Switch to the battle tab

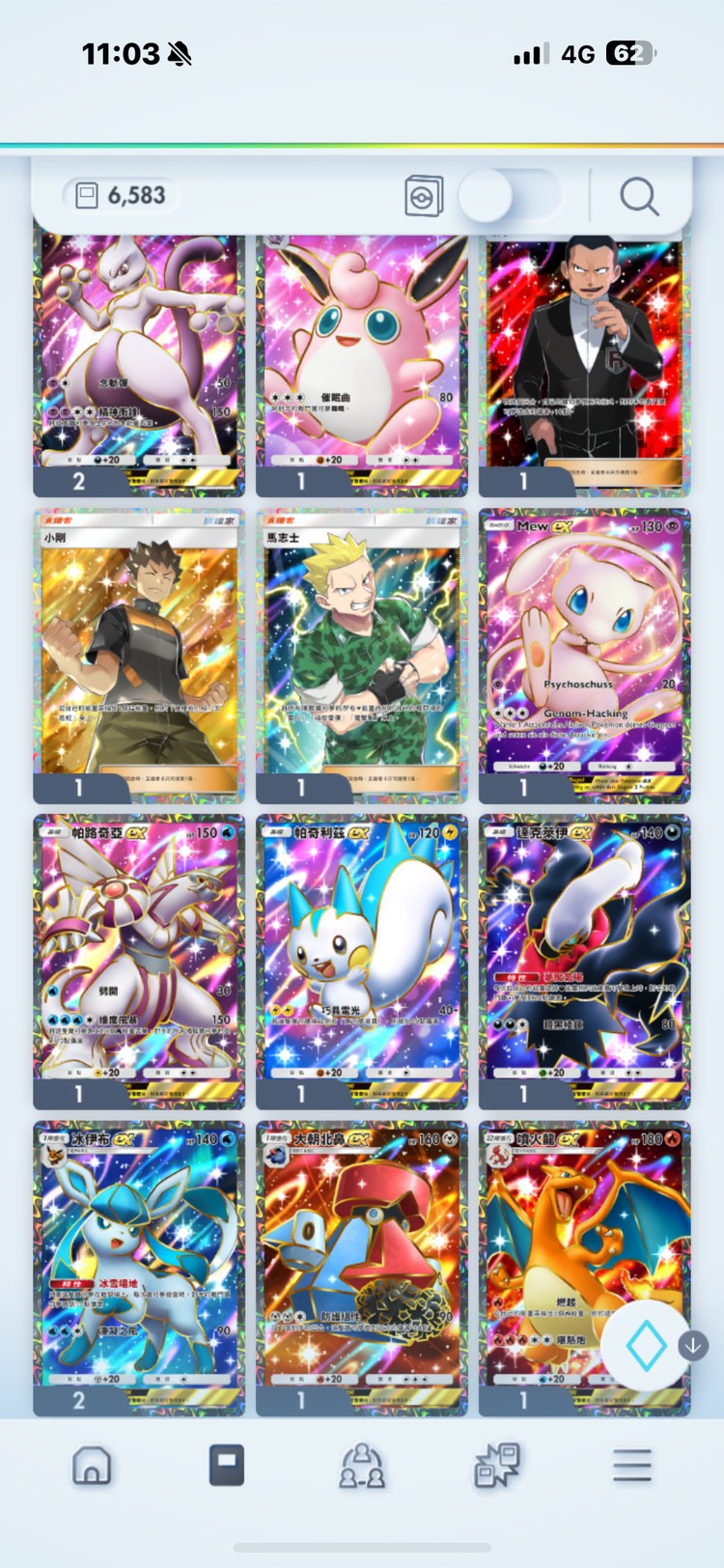(497, 1466)
